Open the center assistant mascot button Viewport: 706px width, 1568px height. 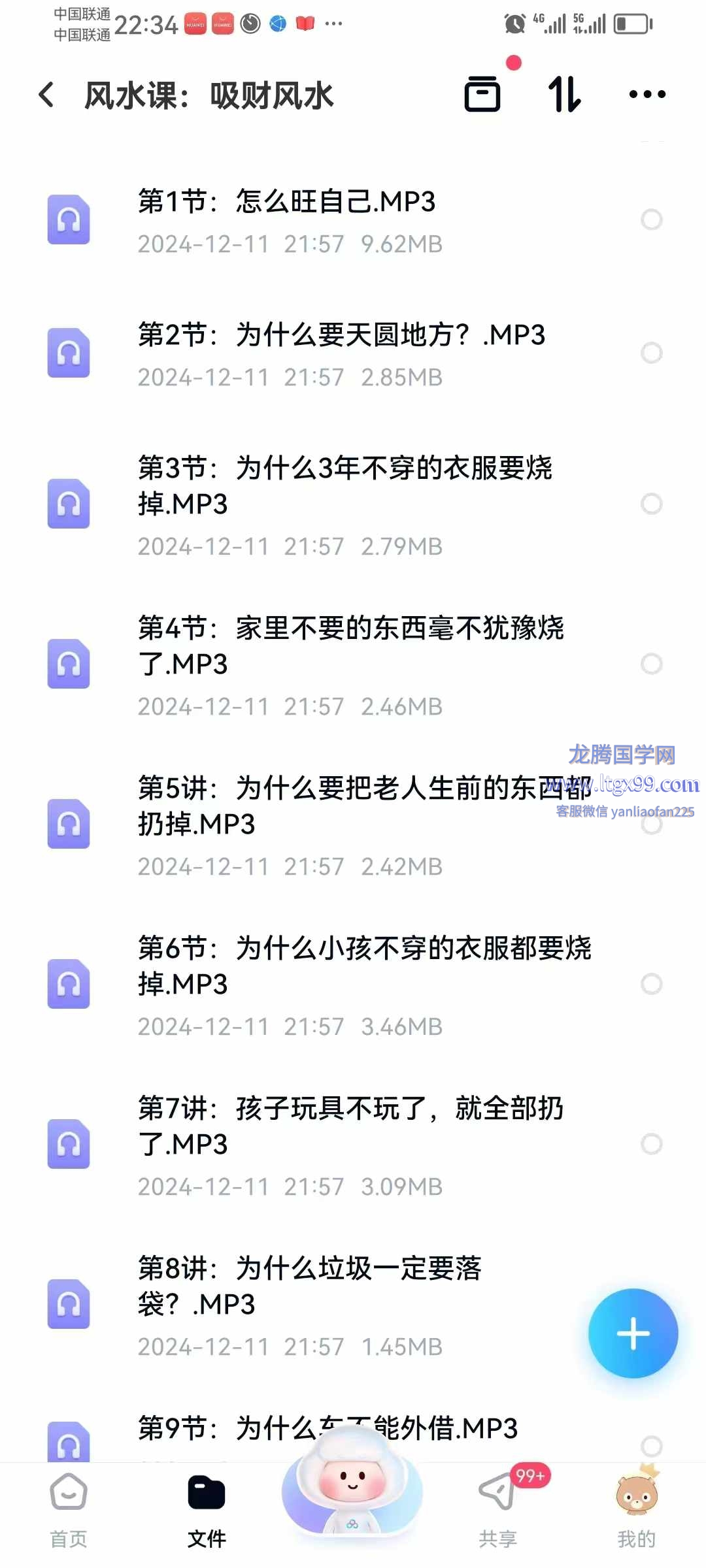point(352,1483)
